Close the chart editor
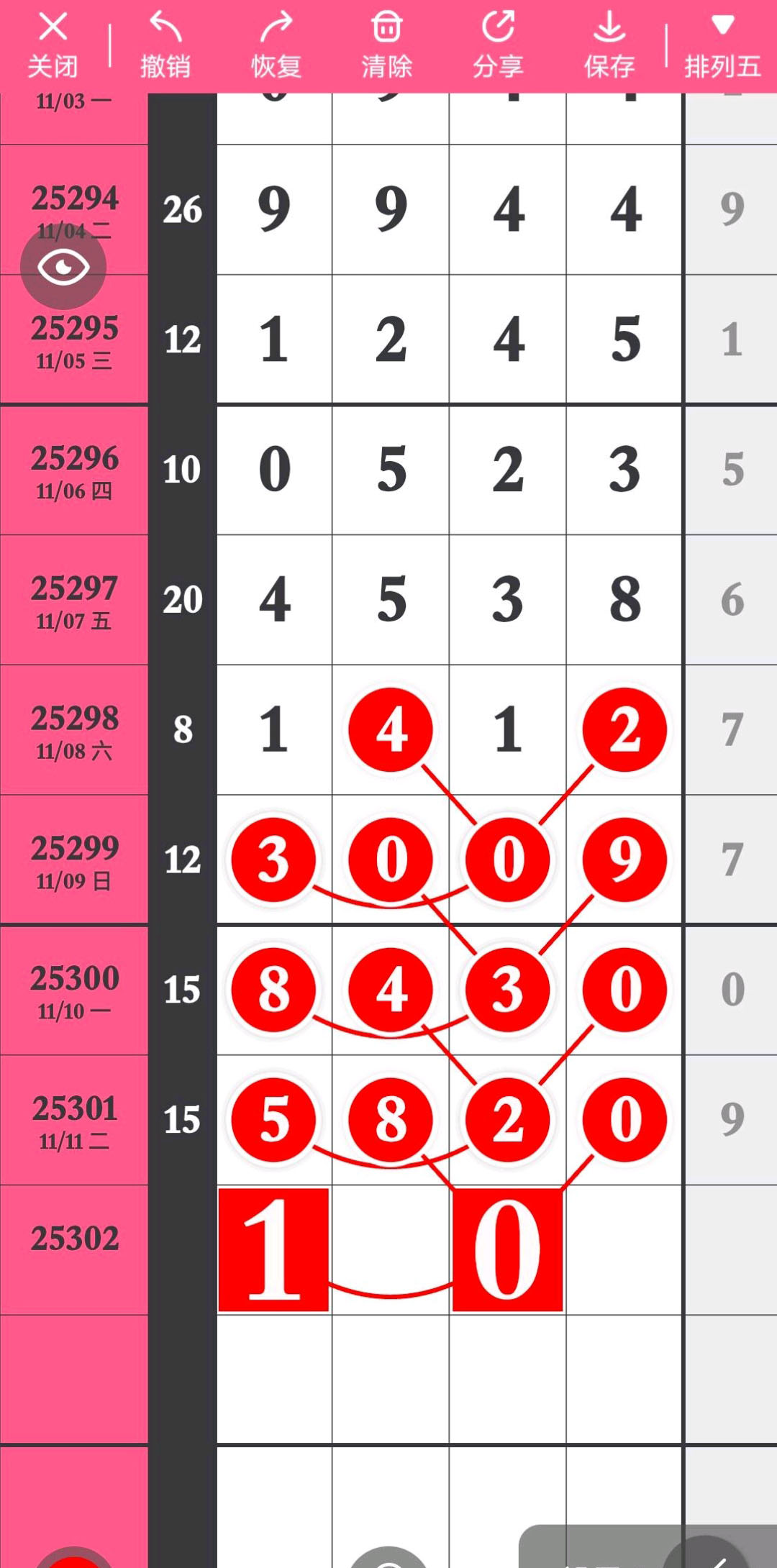Screen dimensions: 777x1568 [53, 45]
